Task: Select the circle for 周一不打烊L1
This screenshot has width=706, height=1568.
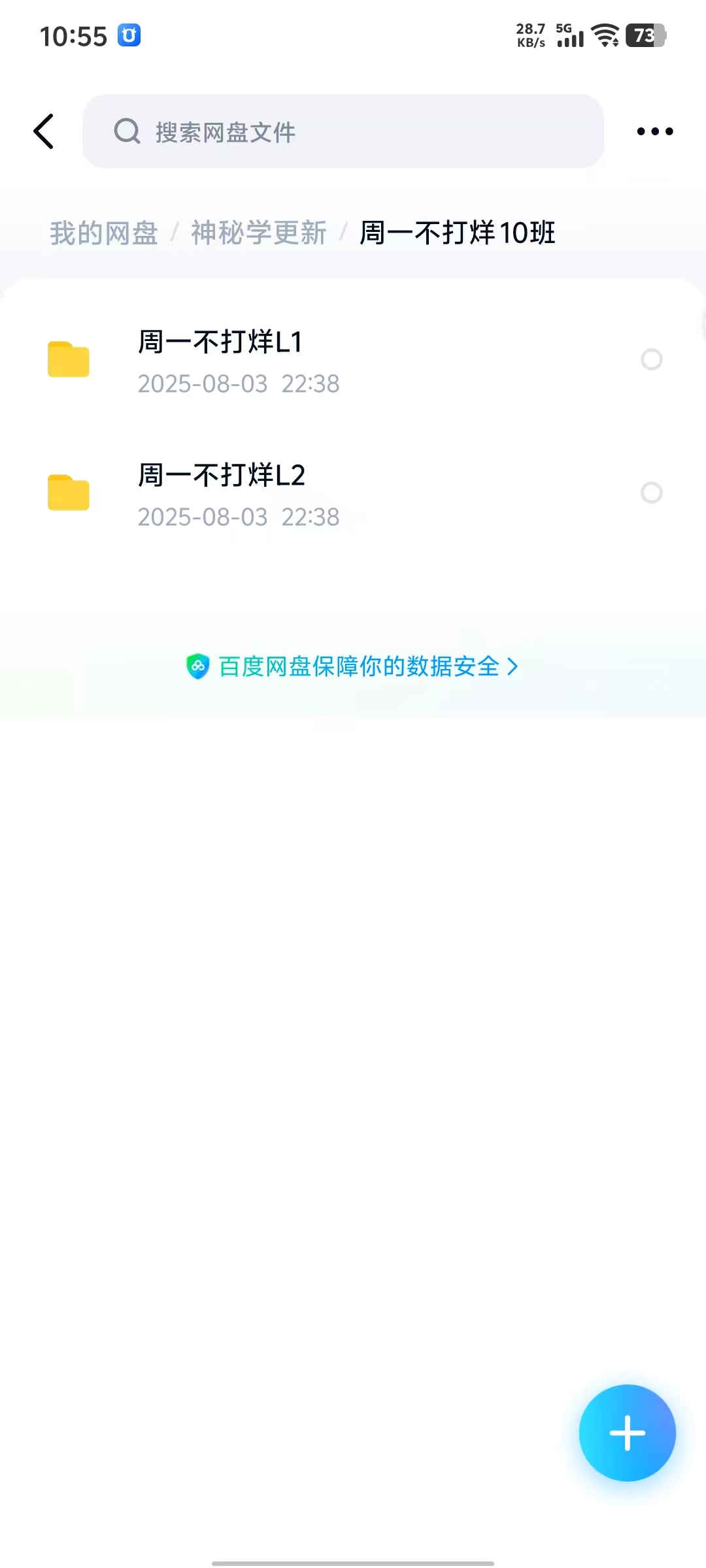Action: [x=651, y=359]
